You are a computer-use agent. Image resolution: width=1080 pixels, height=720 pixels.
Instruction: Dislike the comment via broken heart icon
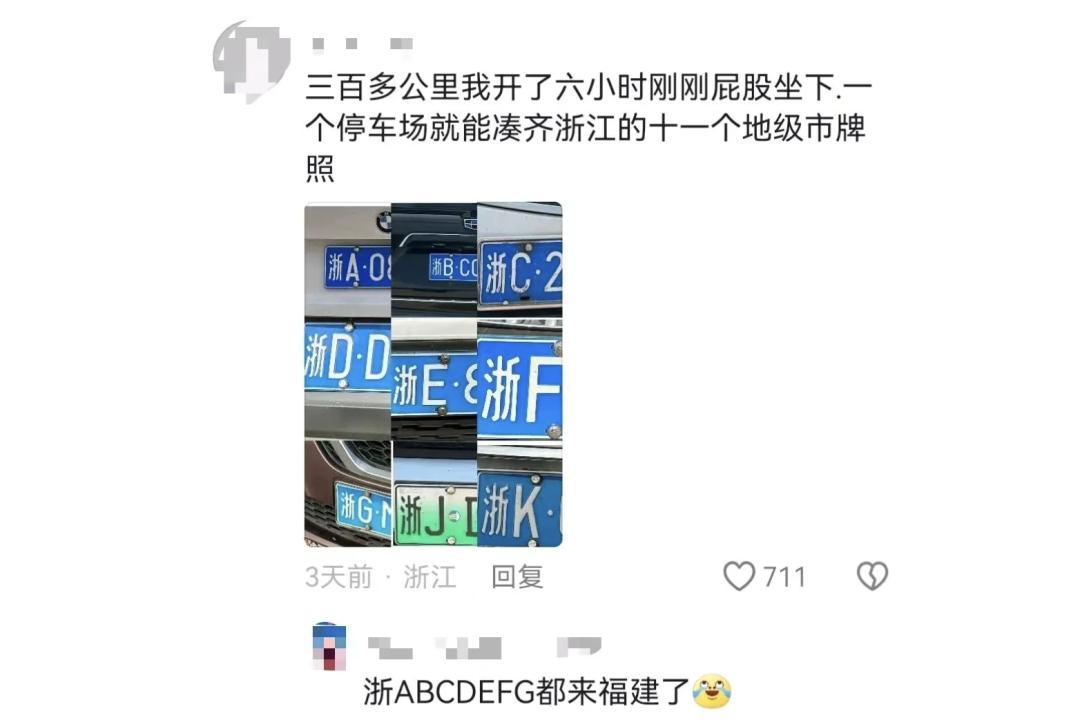872,576
